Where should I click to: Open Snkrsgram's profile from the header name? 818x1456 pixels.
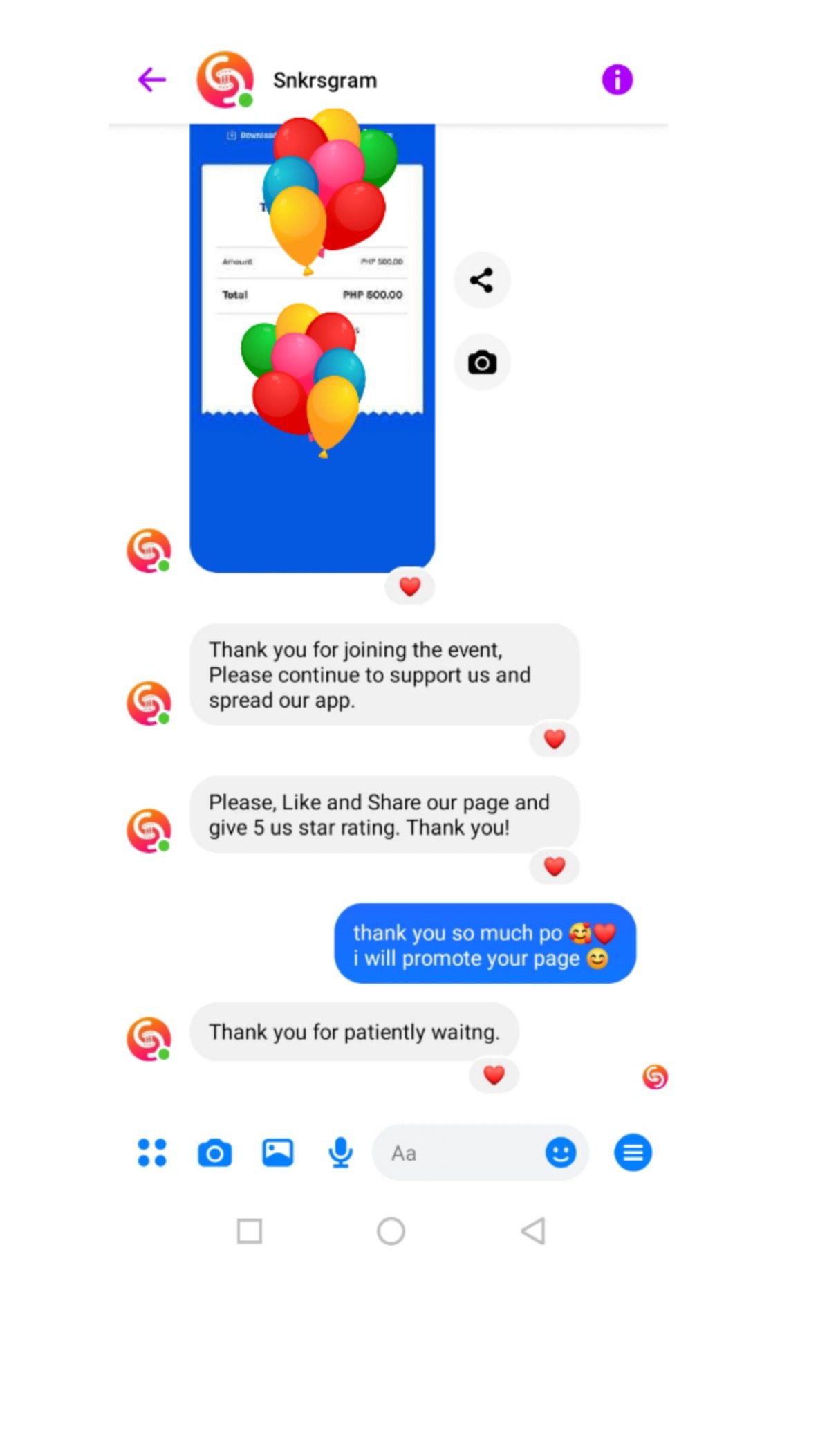(324, 80)
